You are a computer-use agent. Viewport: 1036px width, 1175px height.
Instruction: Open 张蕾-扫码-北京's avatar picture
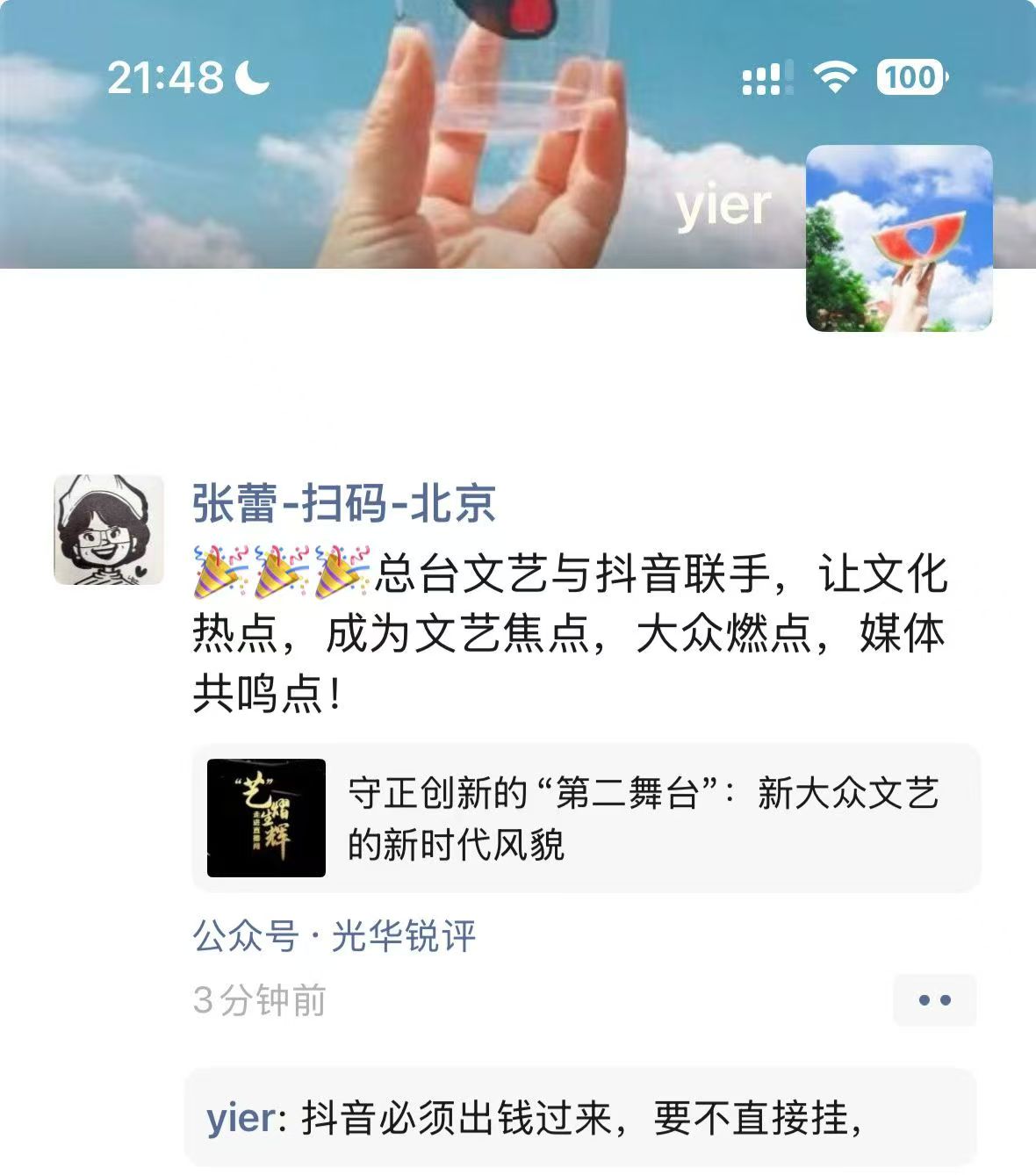[109, 530]
